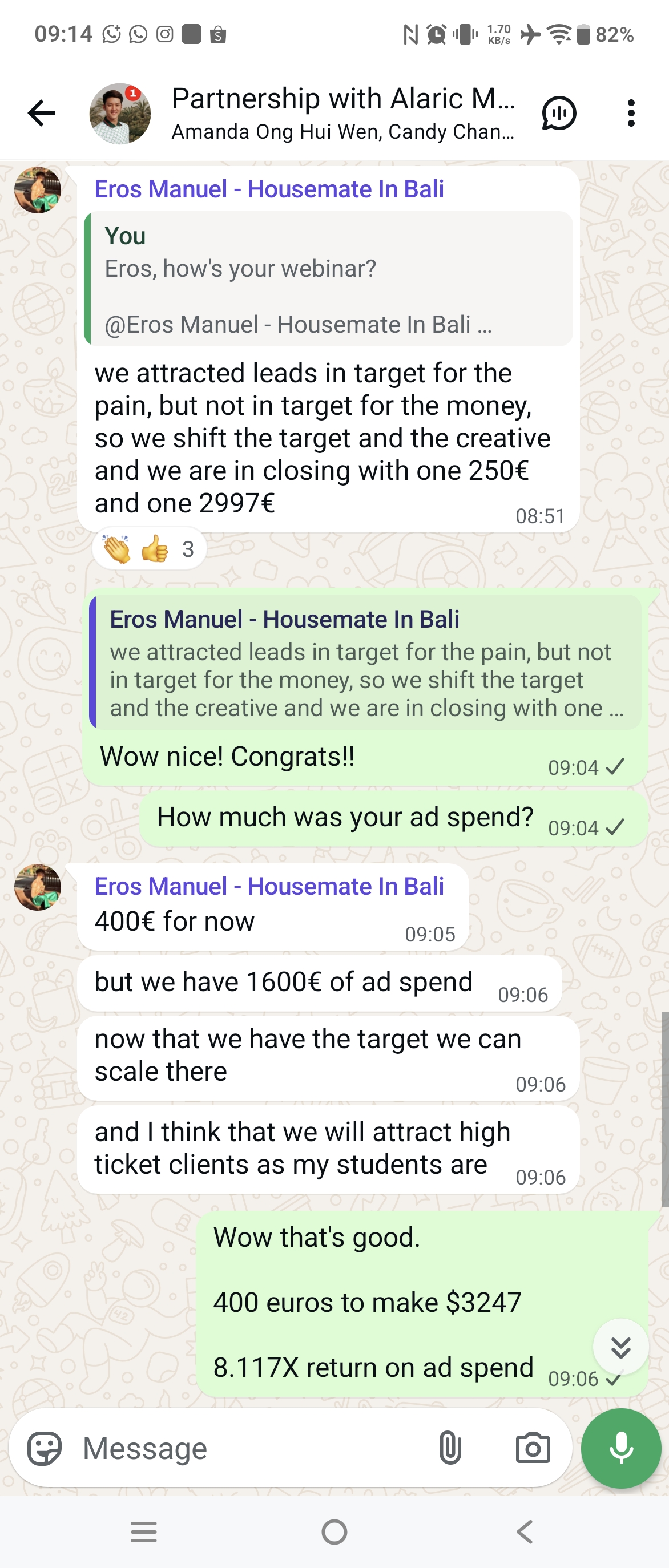Jump to the quoted message above "Wow nice! Congrats!!"
The image size is (669, 1568).
click(x=365, y=664)
